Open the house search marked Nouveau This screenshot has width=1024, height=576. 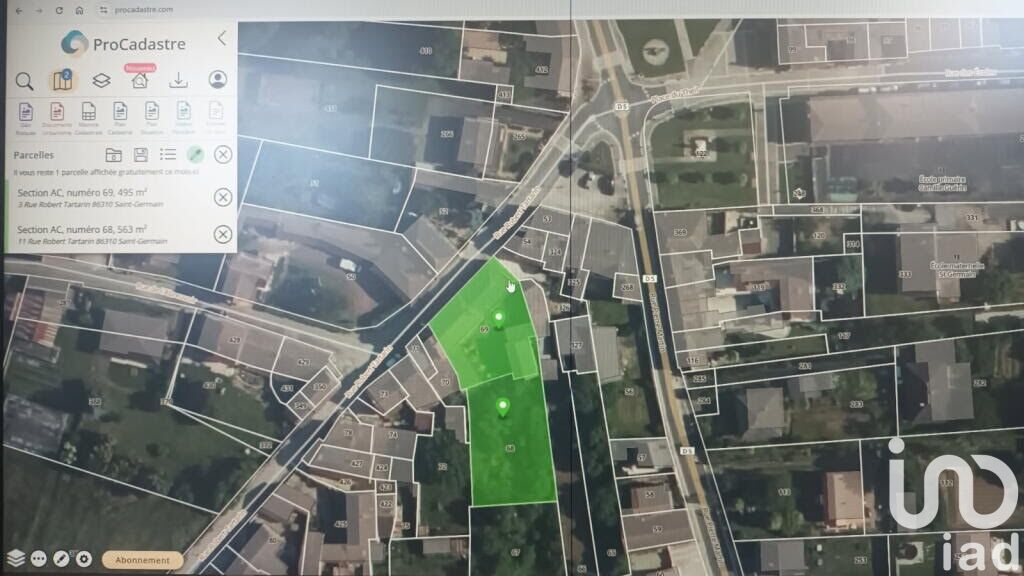[x=140, y=80]
